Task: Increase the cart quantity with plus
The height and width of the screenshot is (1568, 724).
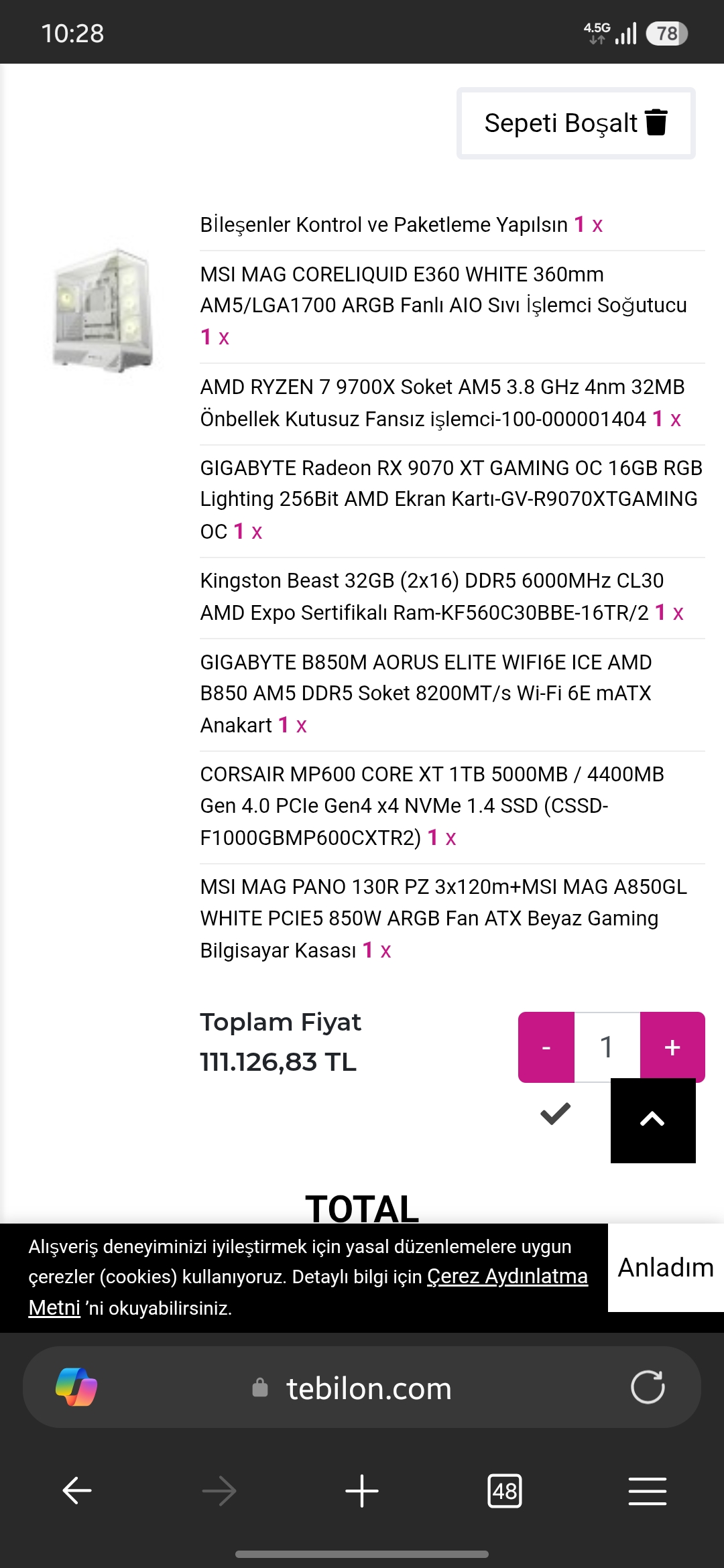Action: pos(672,1047)
